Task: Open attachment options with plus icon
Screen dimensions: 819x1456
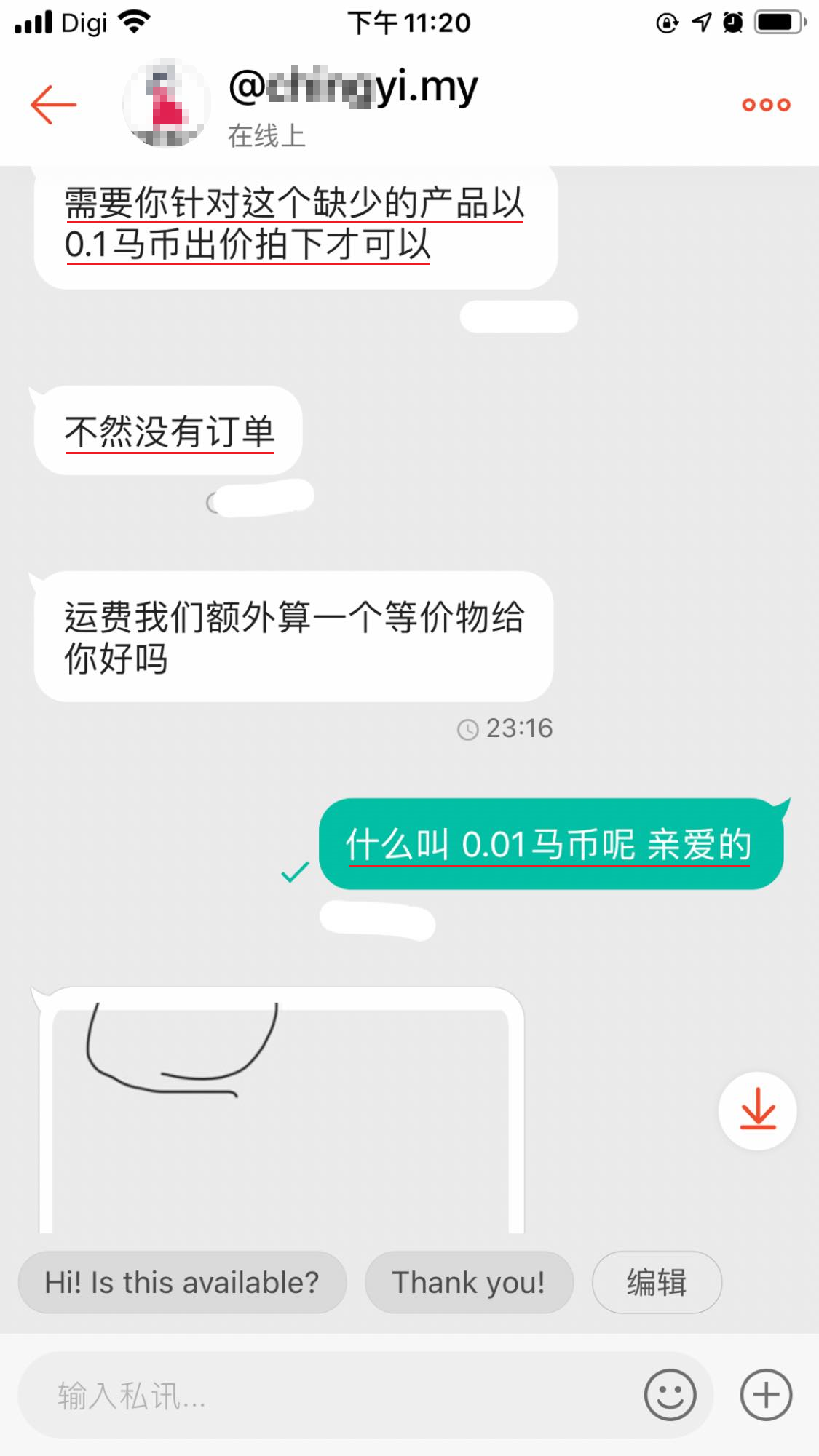Action: [x=766, y=1395]
